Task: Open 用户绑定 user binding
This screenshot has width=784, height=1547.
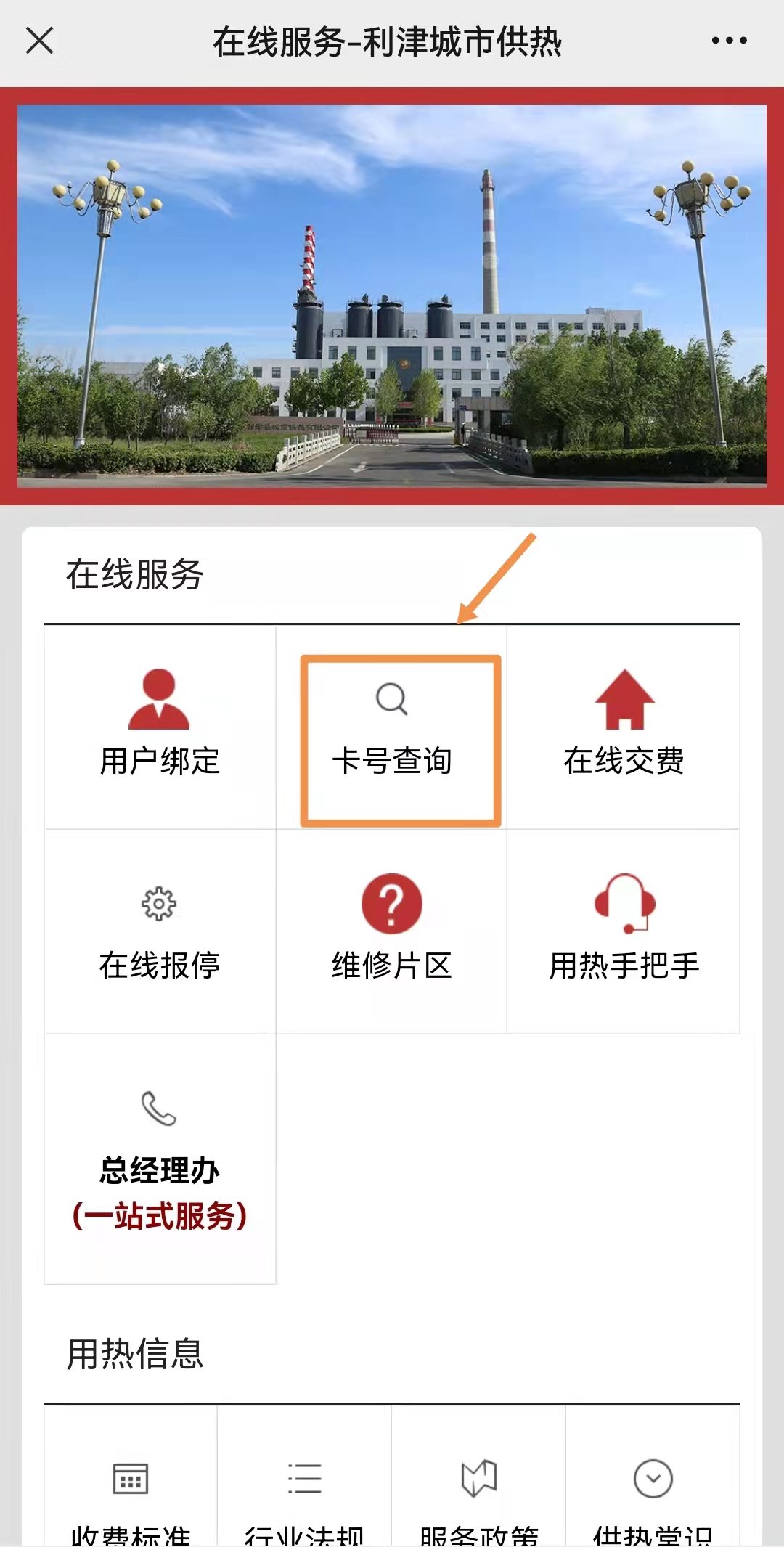Action: coord(160,727)
